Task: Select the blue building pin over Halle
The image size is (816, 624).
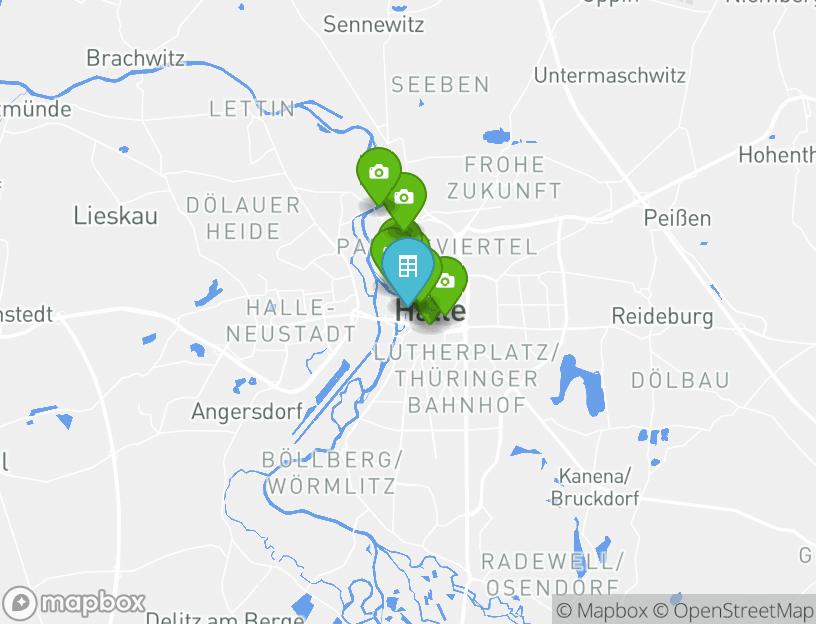Action: click(x=407, y=267)
